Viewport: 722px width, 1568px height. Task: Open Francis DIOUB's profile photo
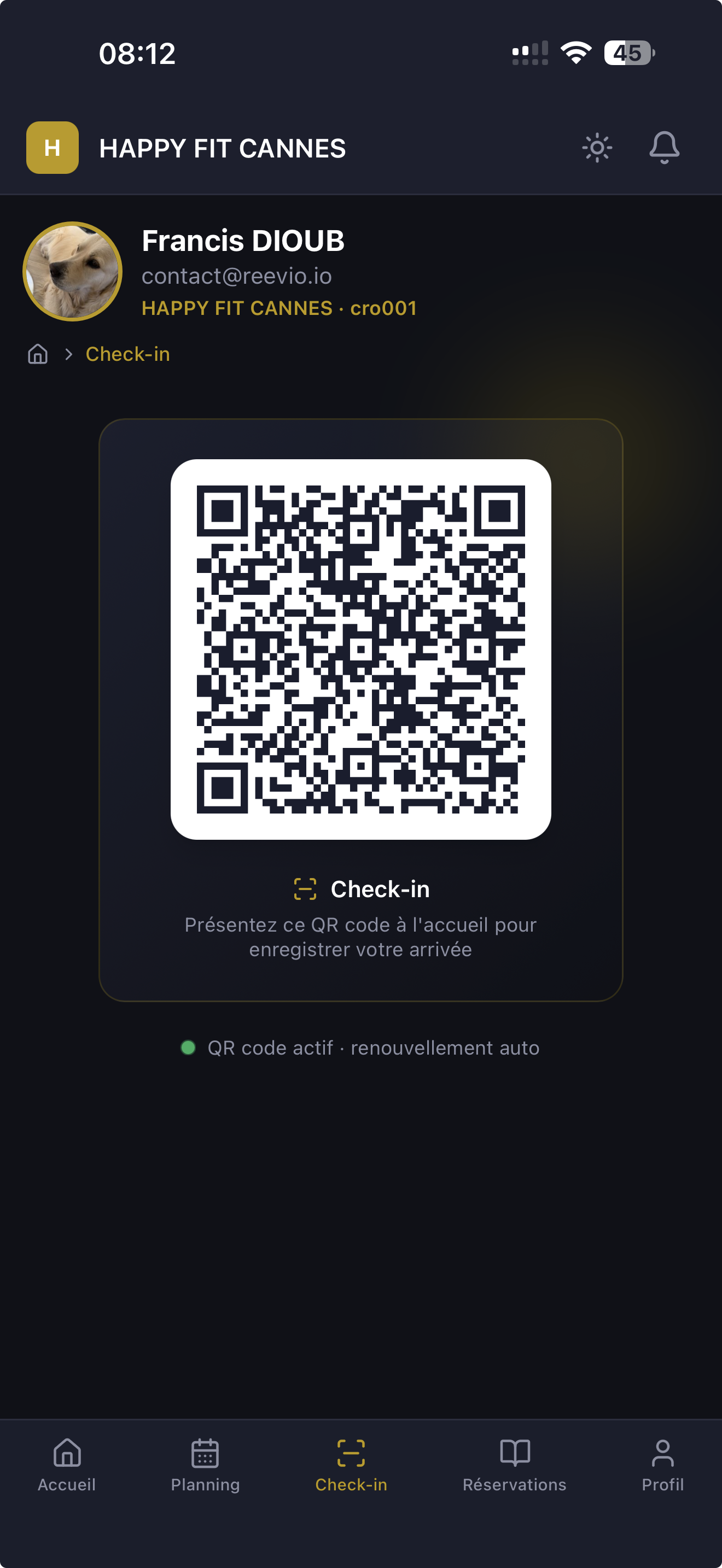tap(72, 272)
